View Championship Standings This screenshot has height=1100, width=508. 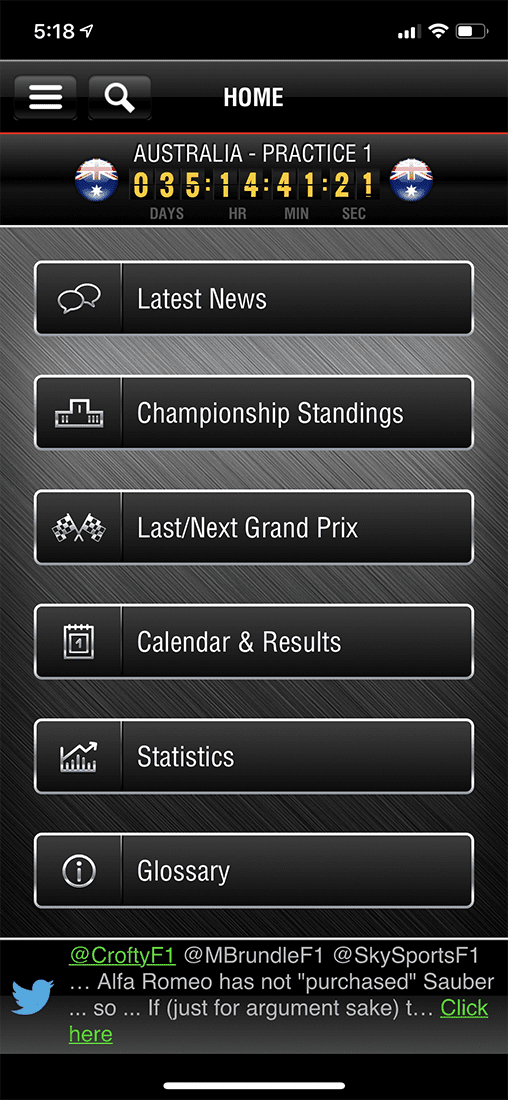coord(254,412)
